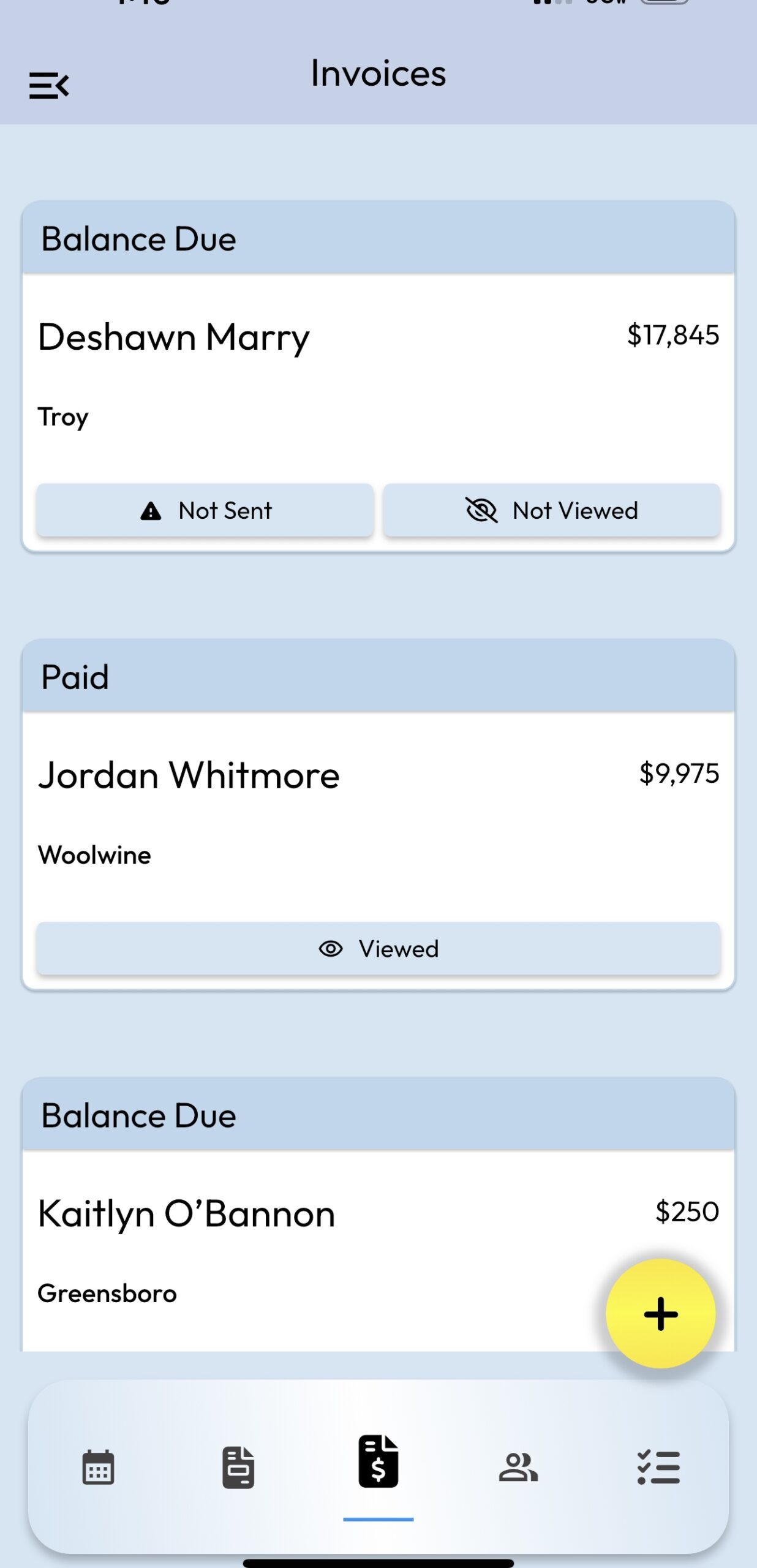757x1568 pixels.
Task: Tap the Not Sent button on Deshawn's invoice
Action: point(205,510)
